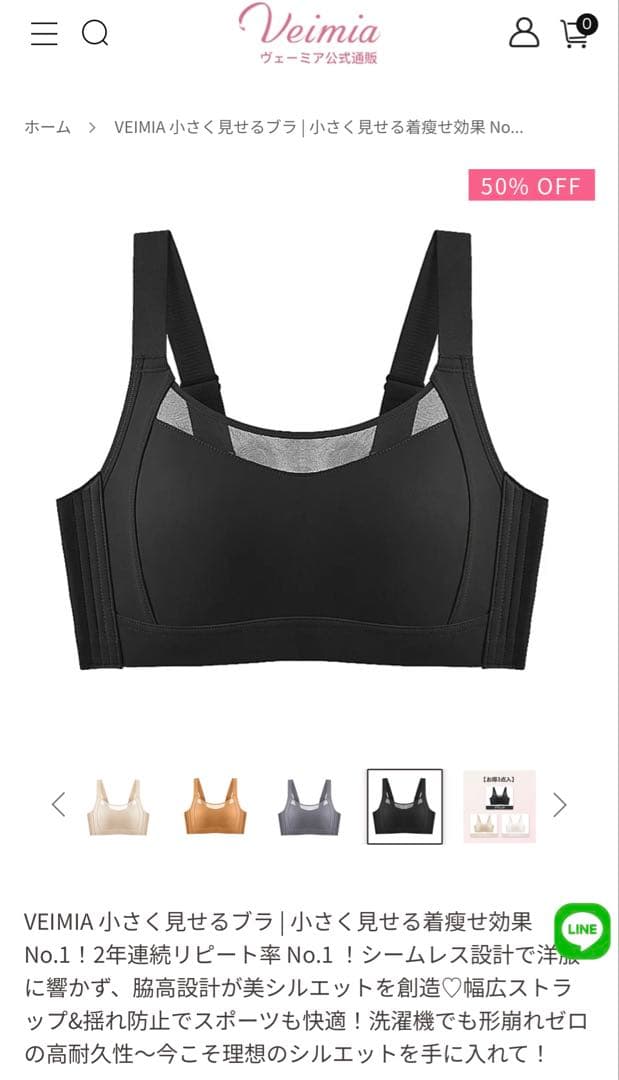
Task: Go to the Veimia homepage logo
Action: coord(309,32)
